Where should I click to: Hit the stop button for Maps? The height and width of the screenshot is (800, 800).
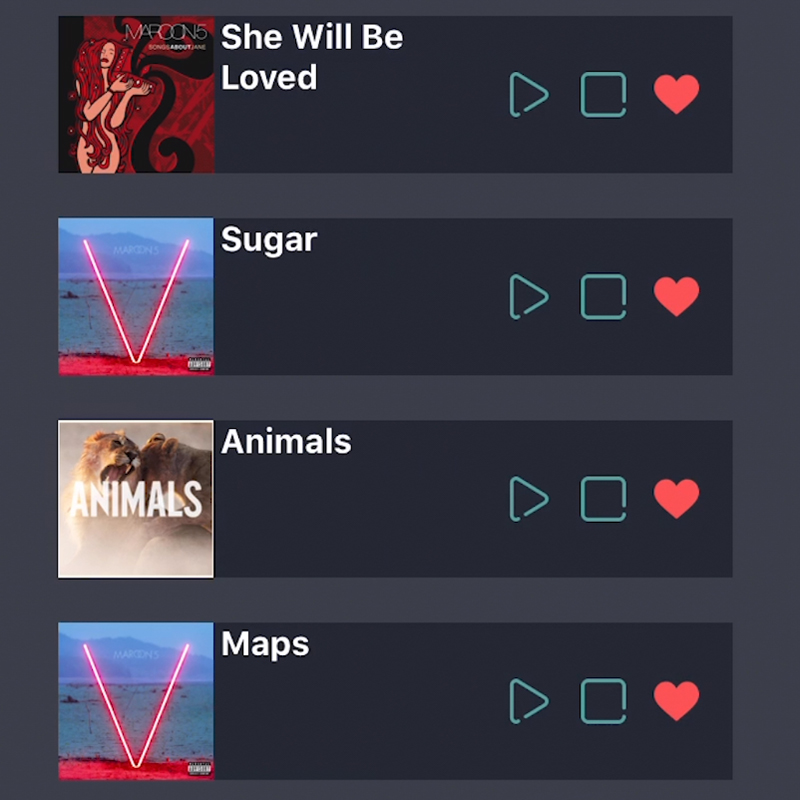coord(603,701)
